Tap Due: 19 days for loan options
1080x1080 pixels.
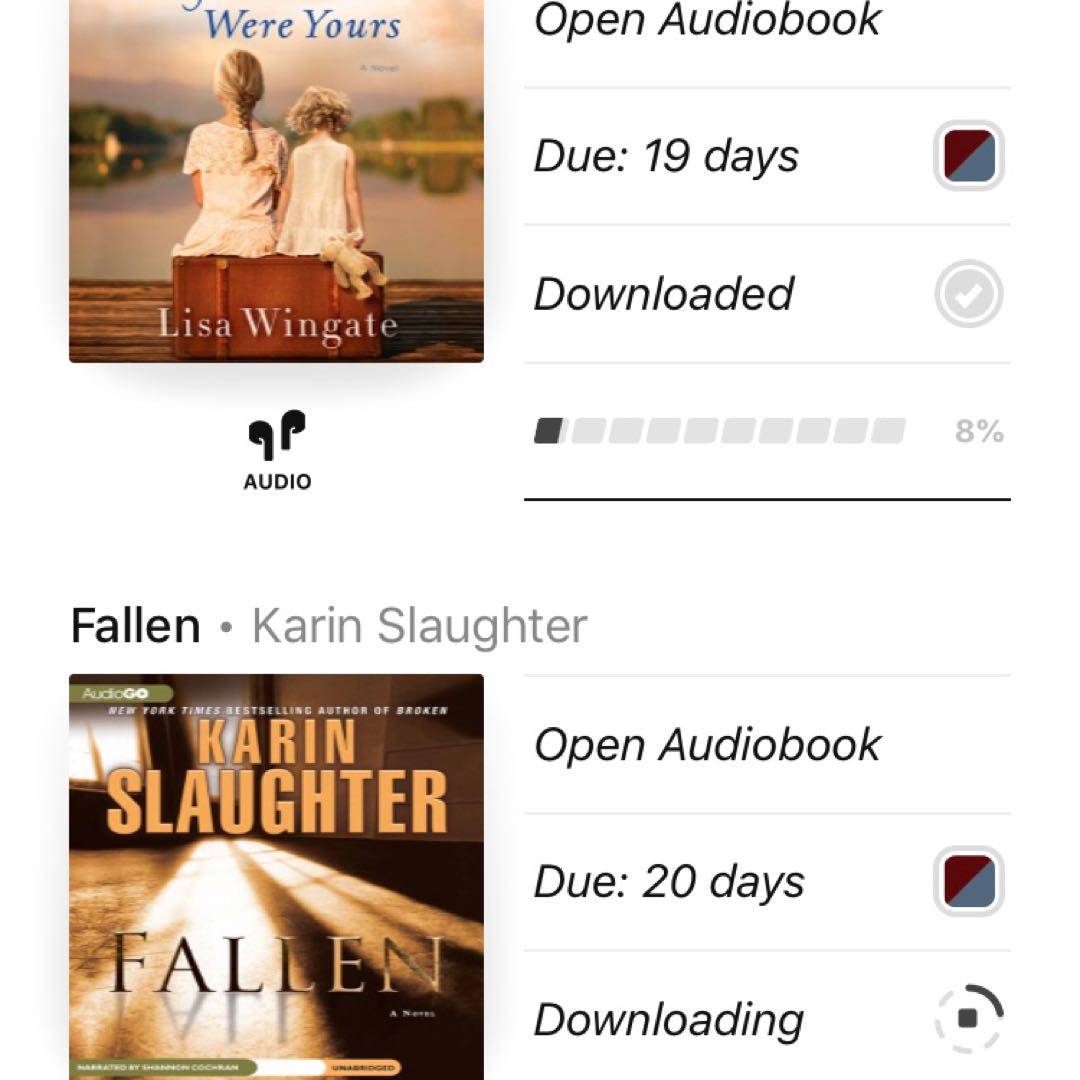tap(666, 157)
